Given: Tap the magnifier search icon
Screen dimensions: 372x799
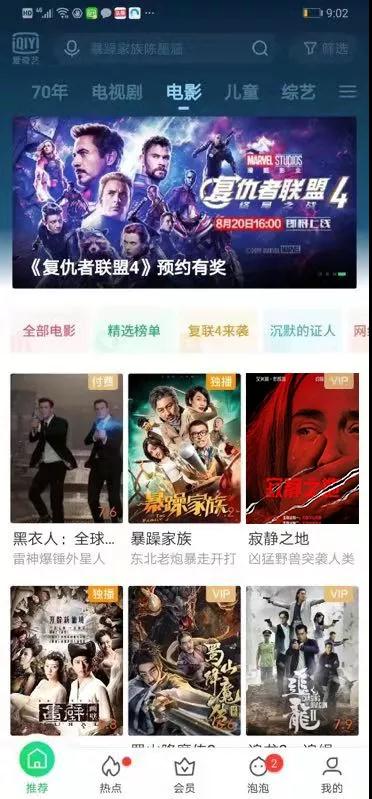Looking at the screenshot, I should coord(260,48).
